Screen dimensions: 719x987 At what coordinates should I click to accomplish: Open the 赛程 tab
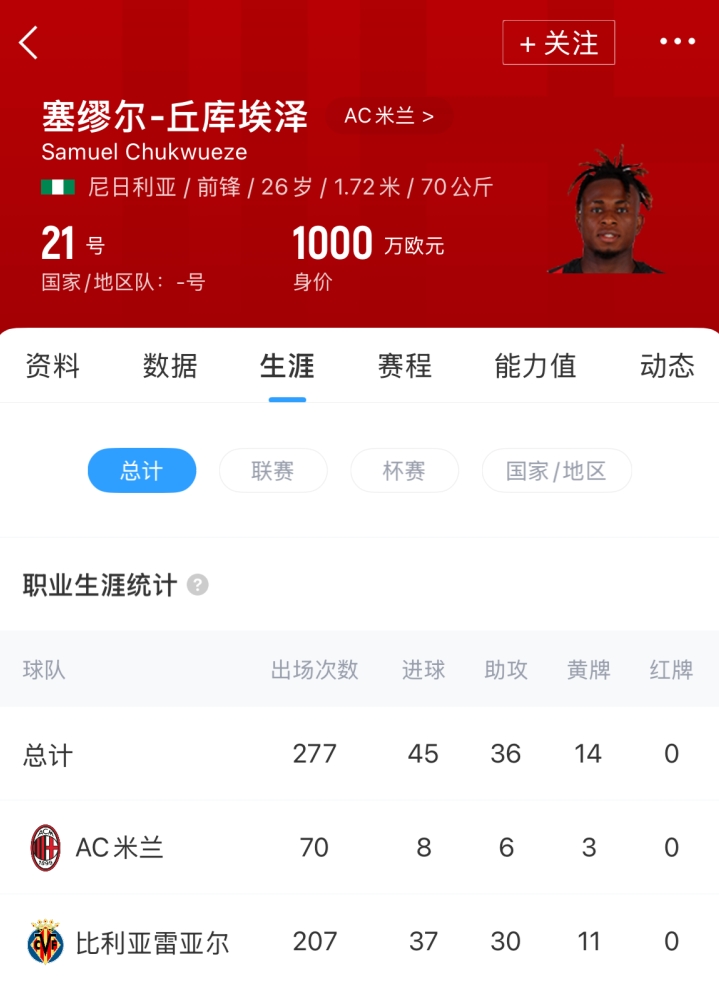click(x=405, y=366)
